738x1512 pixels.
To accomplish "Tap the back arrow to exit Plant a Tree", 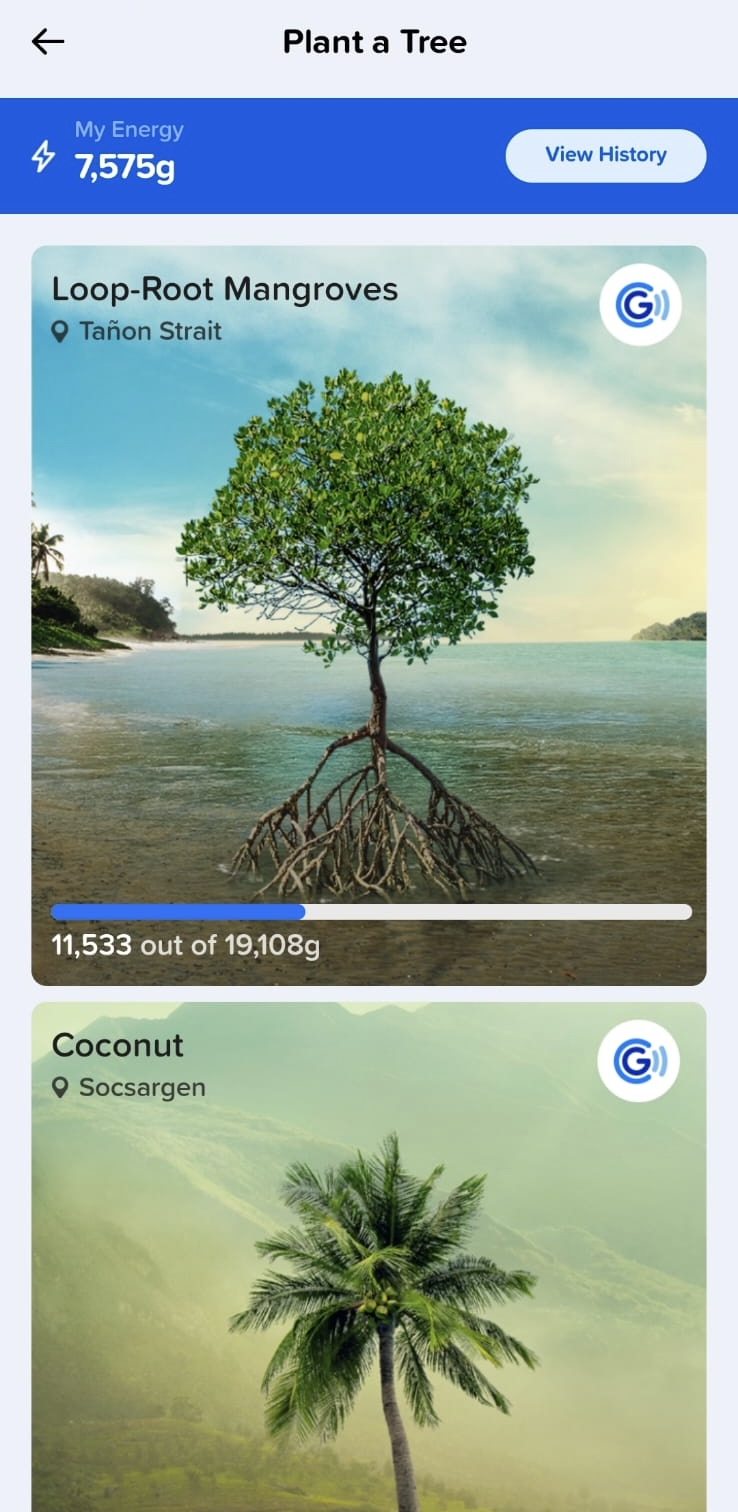I will pos(45,41).
